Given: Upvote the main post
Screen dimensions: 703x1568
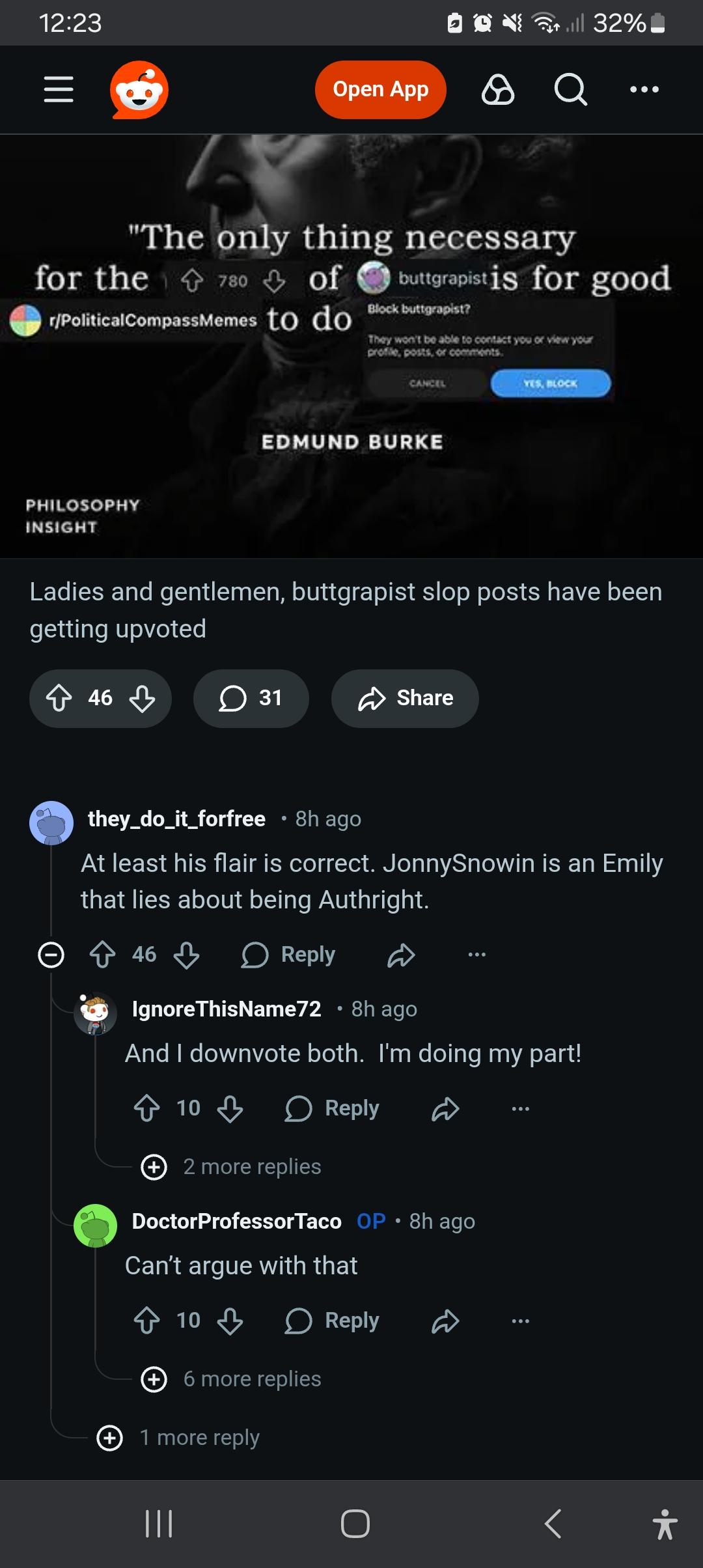Looking at the screenshot, I should point(59,698).
